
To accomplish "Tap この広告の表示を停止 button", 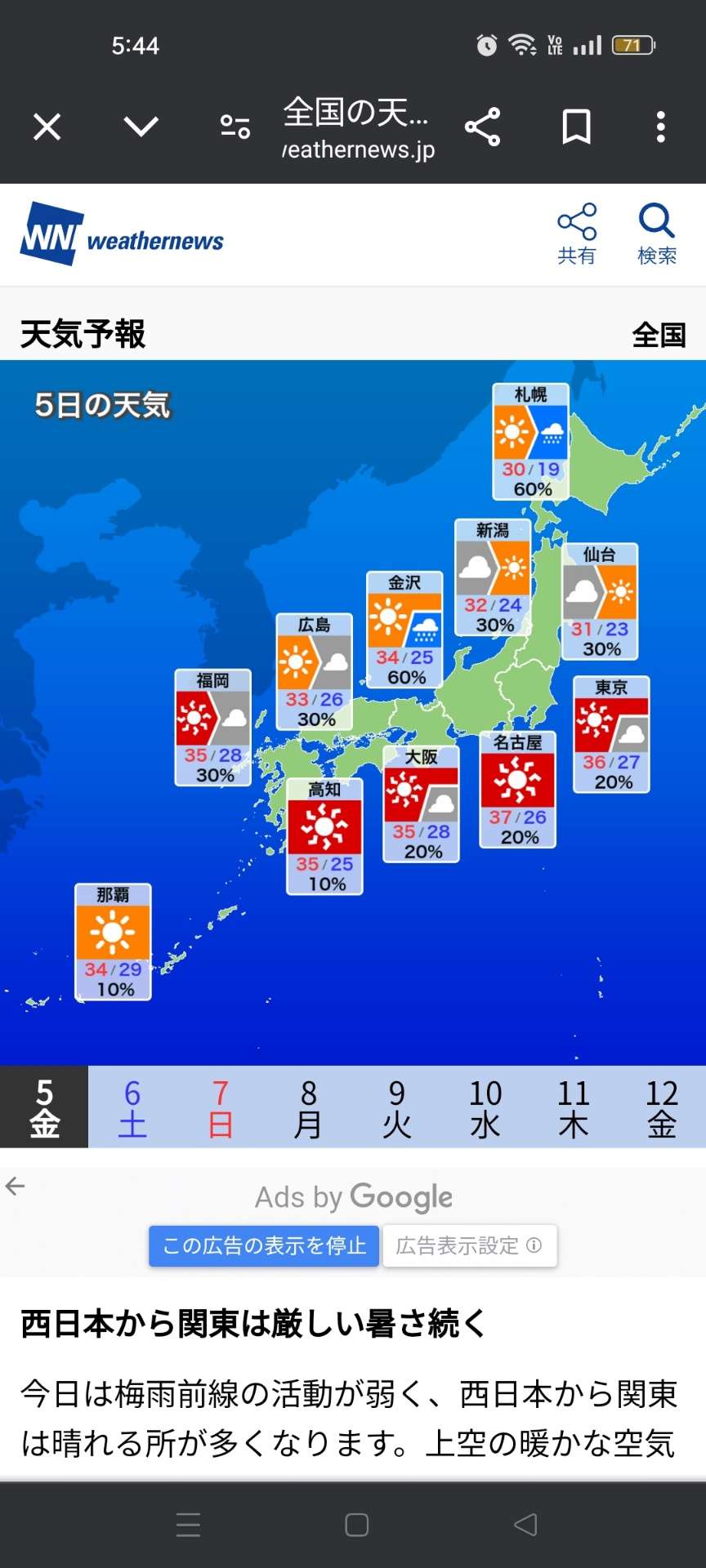I will 264,1245.
